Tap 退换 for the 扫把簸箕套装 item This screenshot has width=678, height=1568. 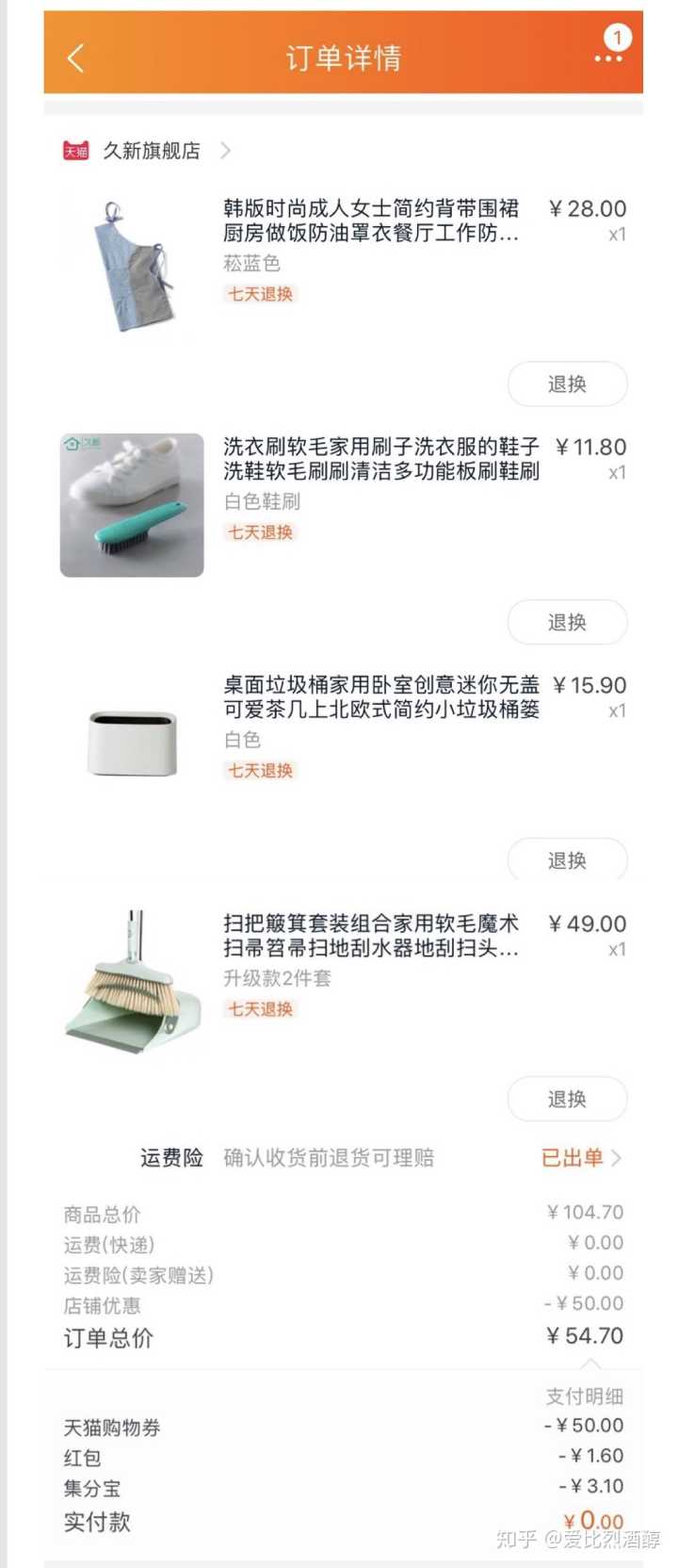[567, 1099]
